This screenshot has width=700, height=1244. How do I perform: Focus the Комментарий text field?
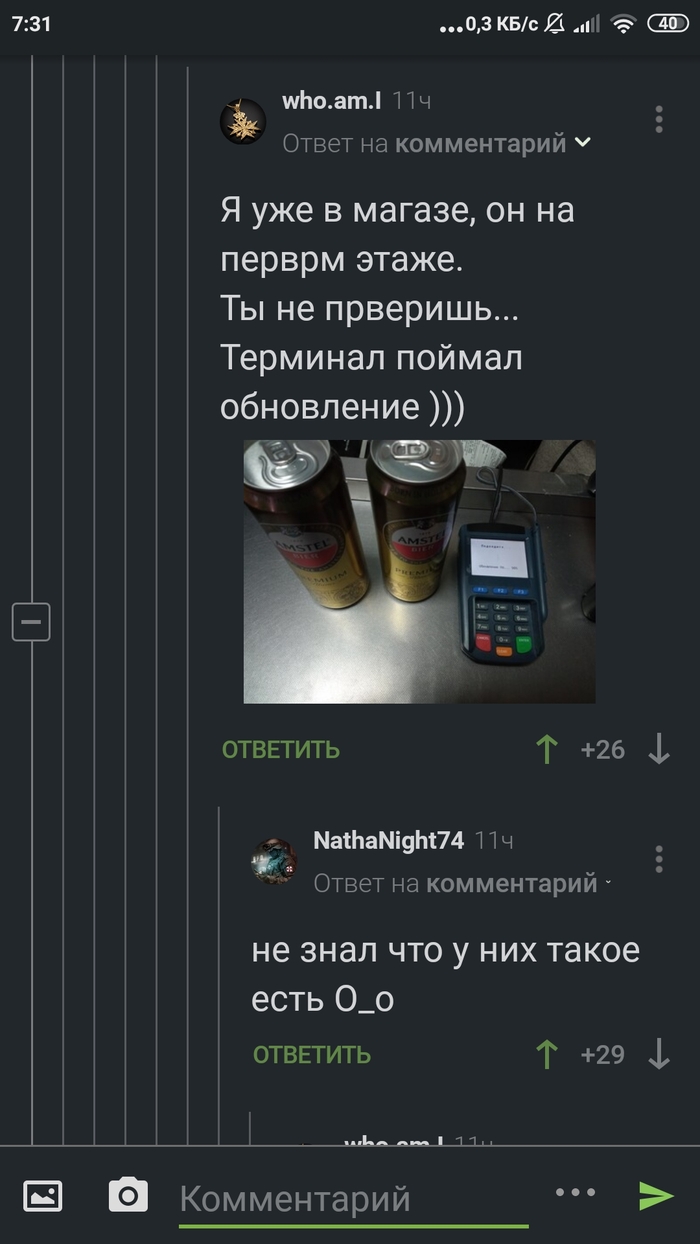point(353,1198)
